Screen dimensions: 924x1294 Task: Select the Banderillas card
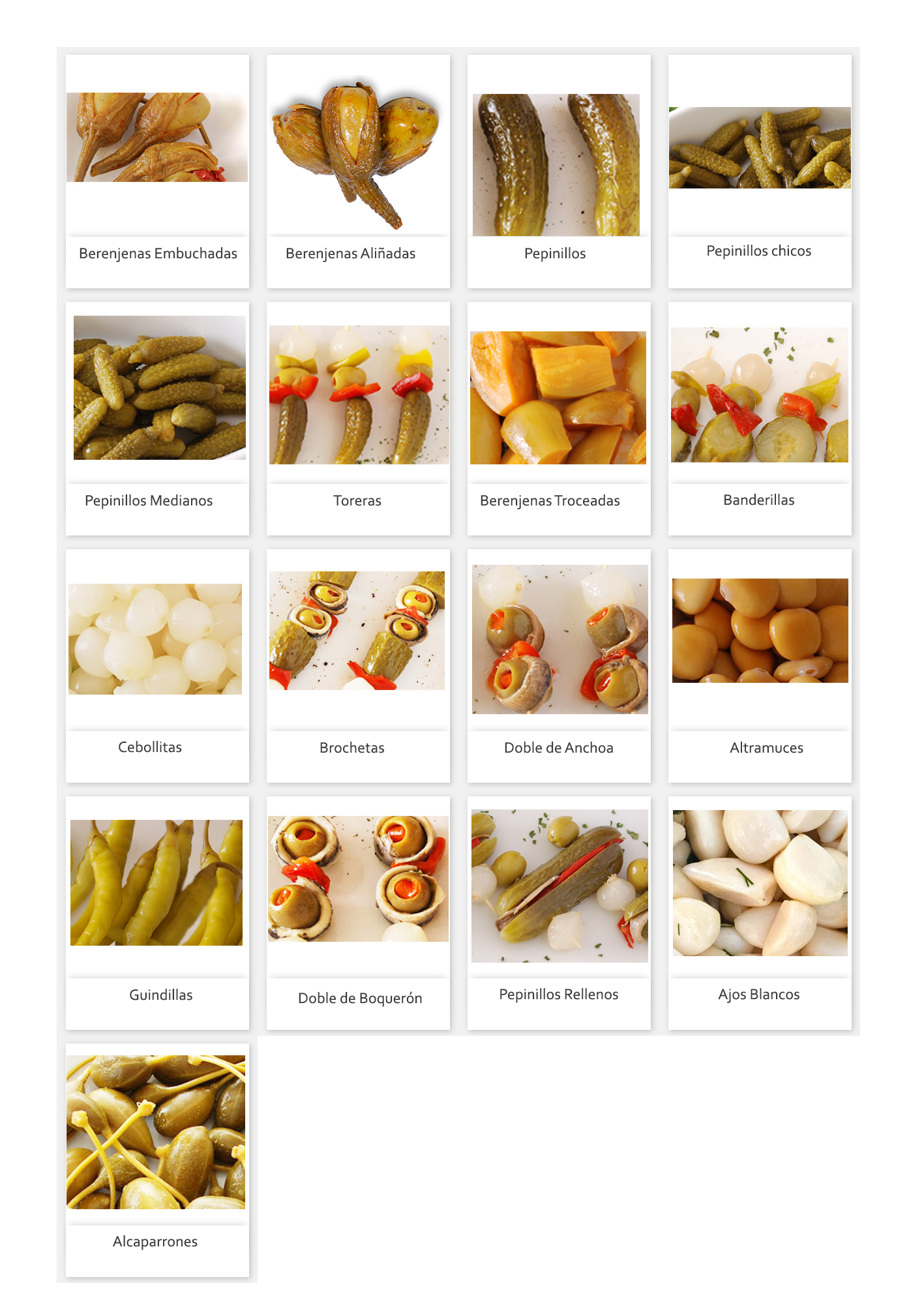(x=760, y=418)
